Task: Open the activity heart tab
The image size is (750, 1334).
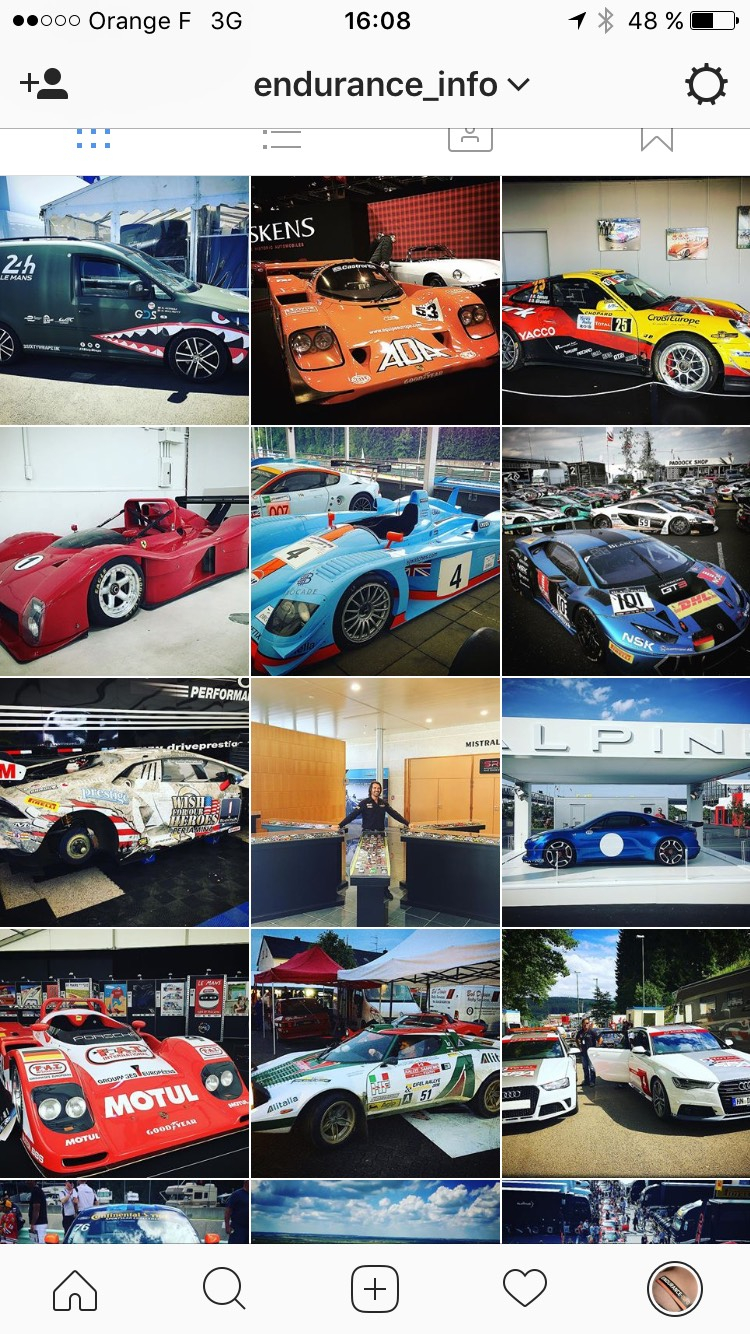Action: click(x=525, y=1289)
